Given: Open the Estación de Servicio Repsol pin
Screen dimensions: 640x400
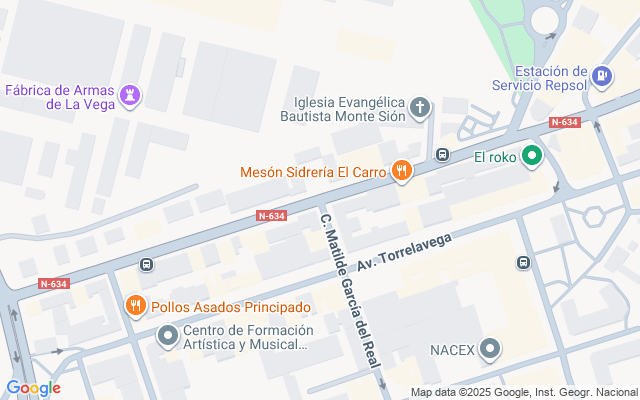Looking at the screenshot, I should 601,75.
